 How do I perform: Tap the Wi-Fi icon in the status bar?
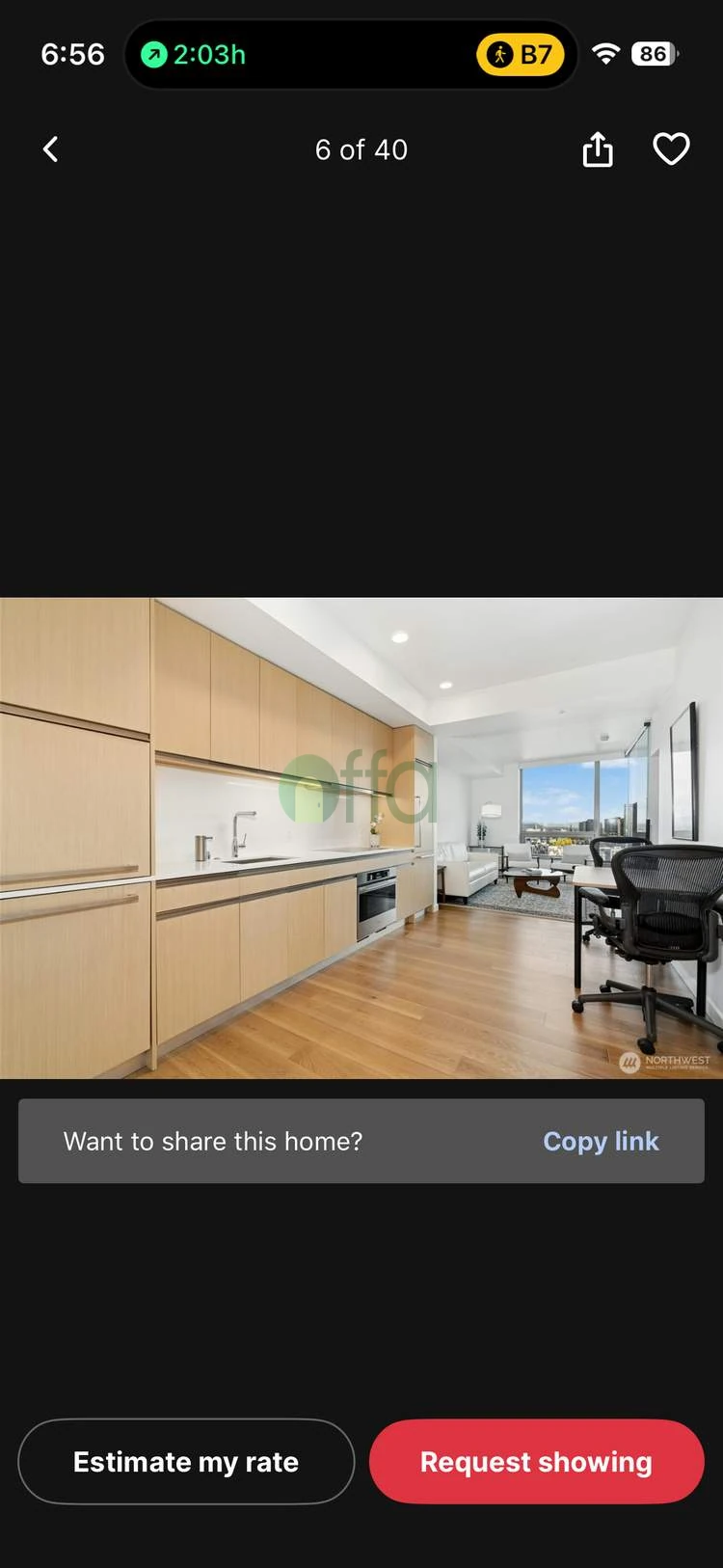coord(604,54)
